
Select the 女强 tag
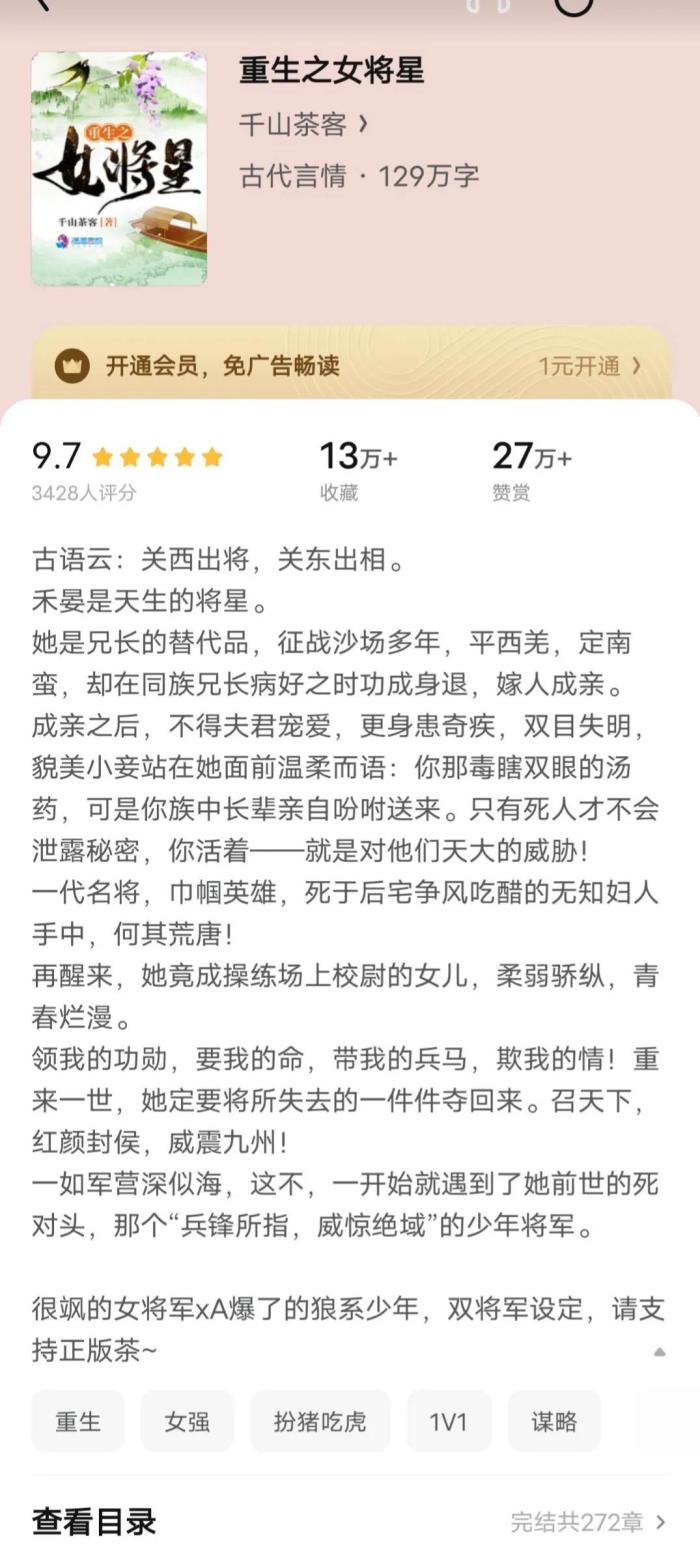tap(187, 1421)
